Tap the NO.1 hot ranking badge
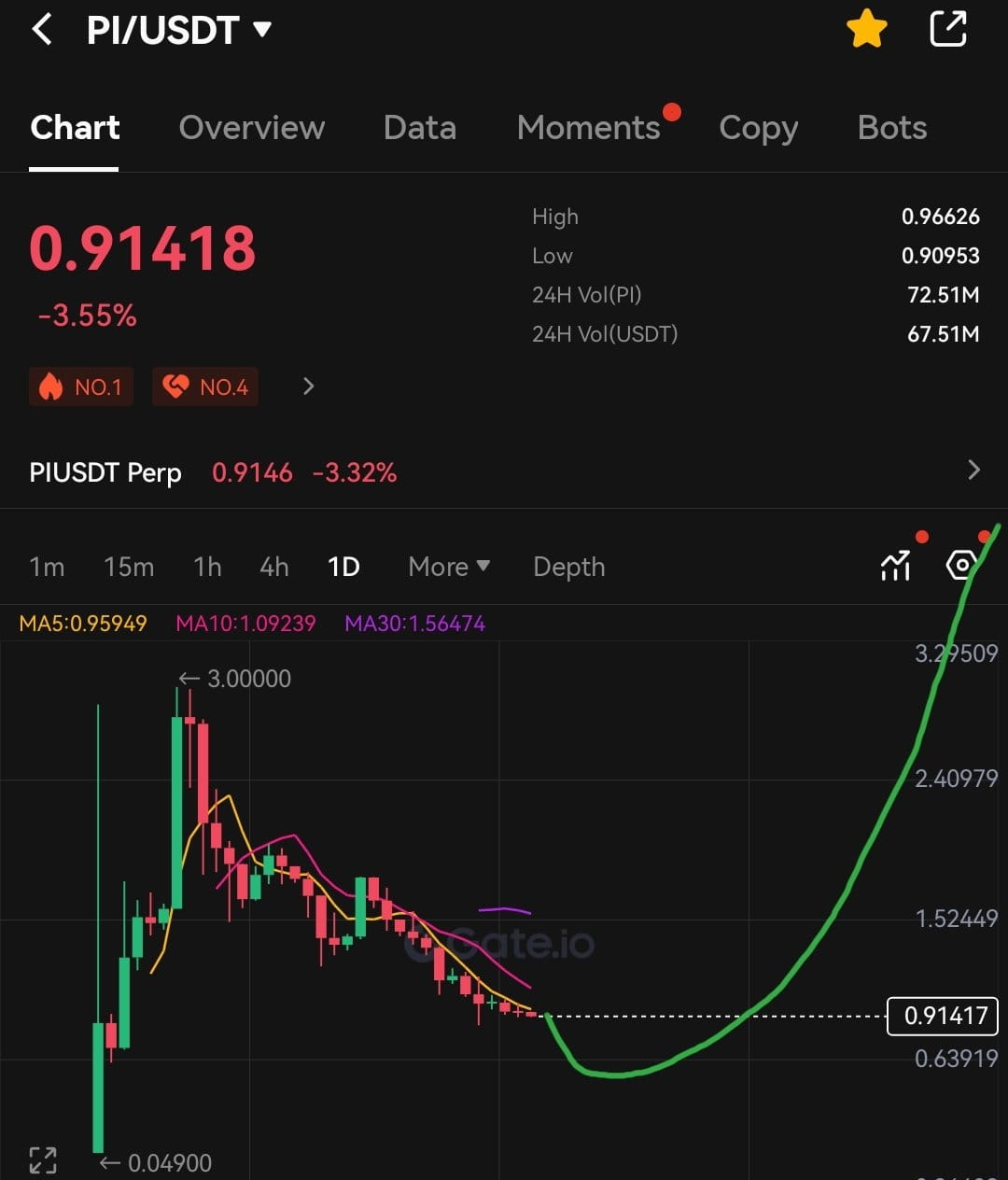 point(81,386)
